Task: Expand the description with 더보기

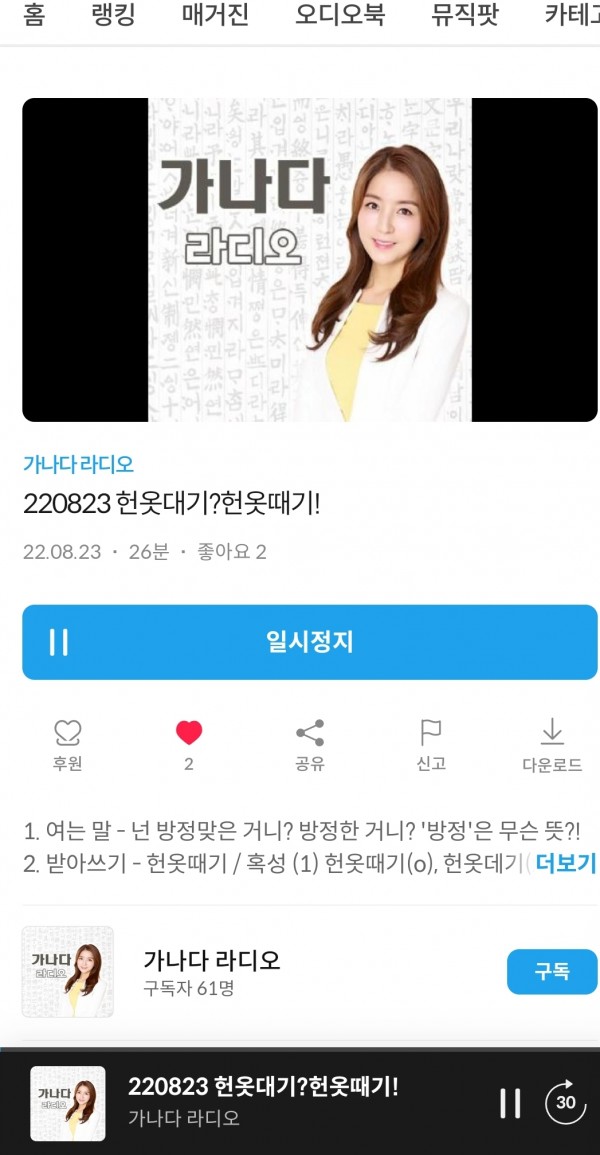Action: point(565,864)
